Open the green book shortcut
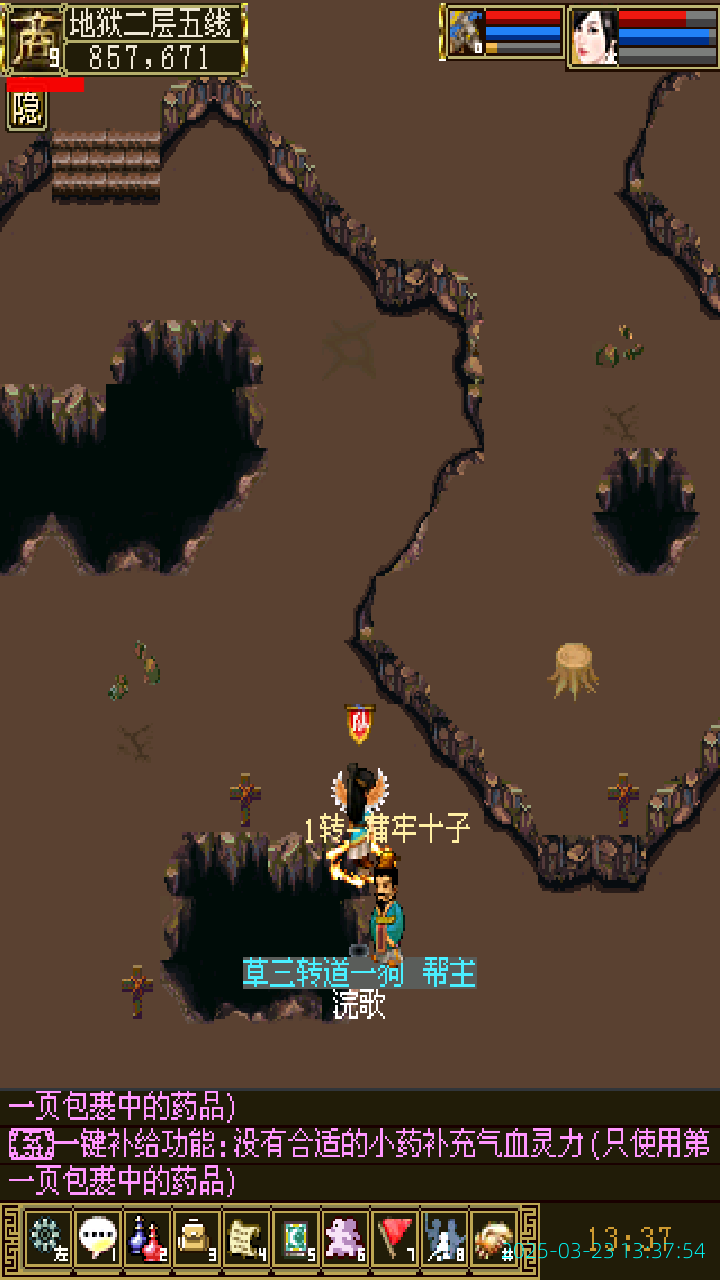 (x=296, y=1238)
